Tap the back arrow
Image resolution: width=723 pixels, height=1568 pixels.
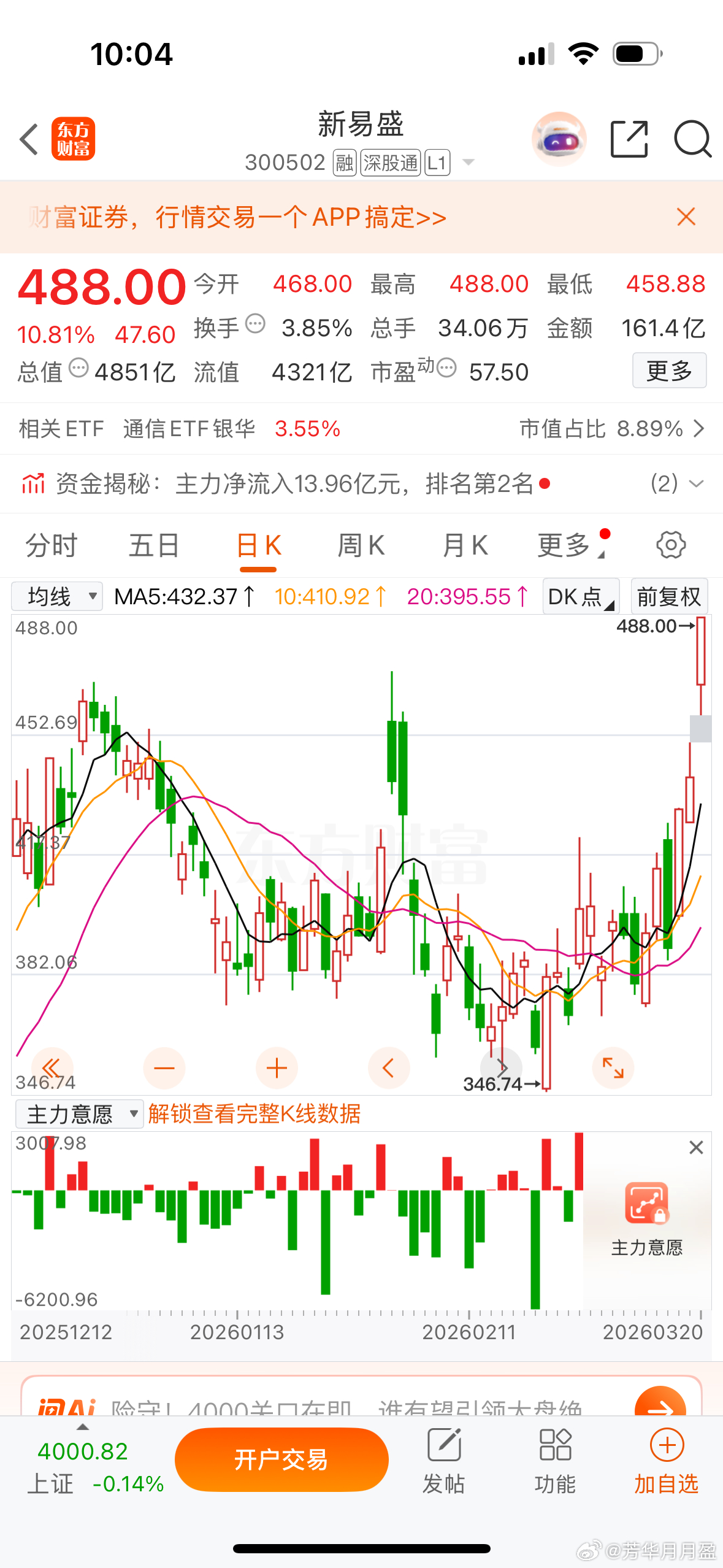(x=29, y=140)
